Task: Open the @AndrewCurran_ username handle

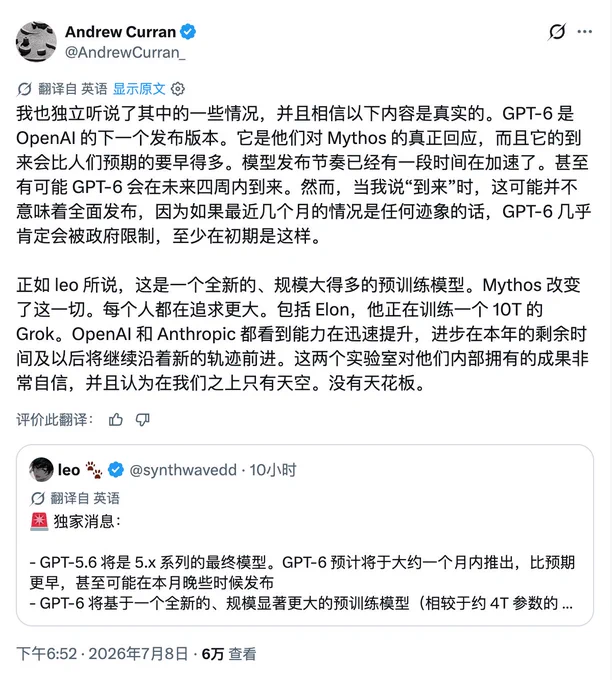Action: 125,52
